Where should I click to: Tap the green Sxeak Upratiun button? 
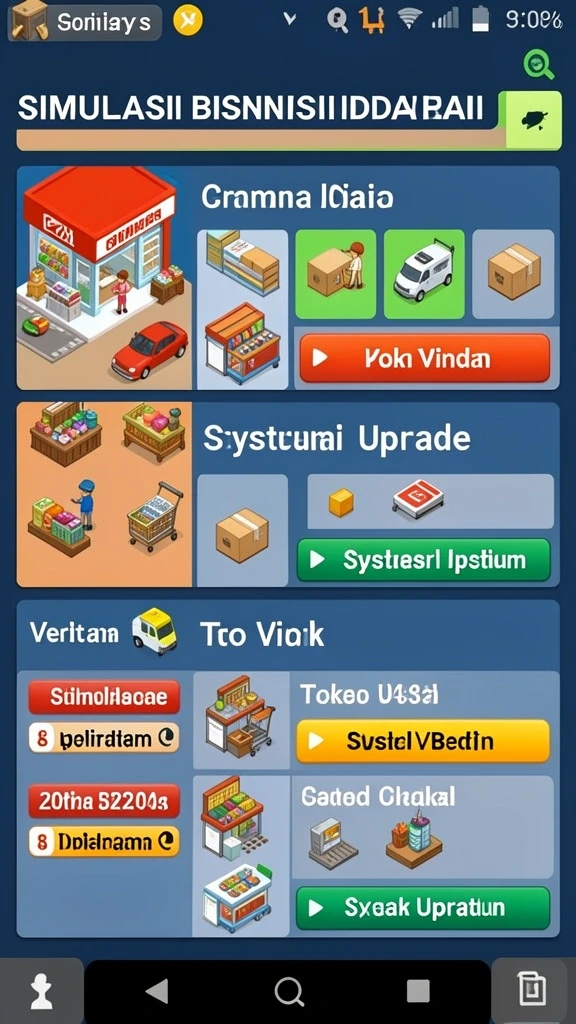coord(423,908)
